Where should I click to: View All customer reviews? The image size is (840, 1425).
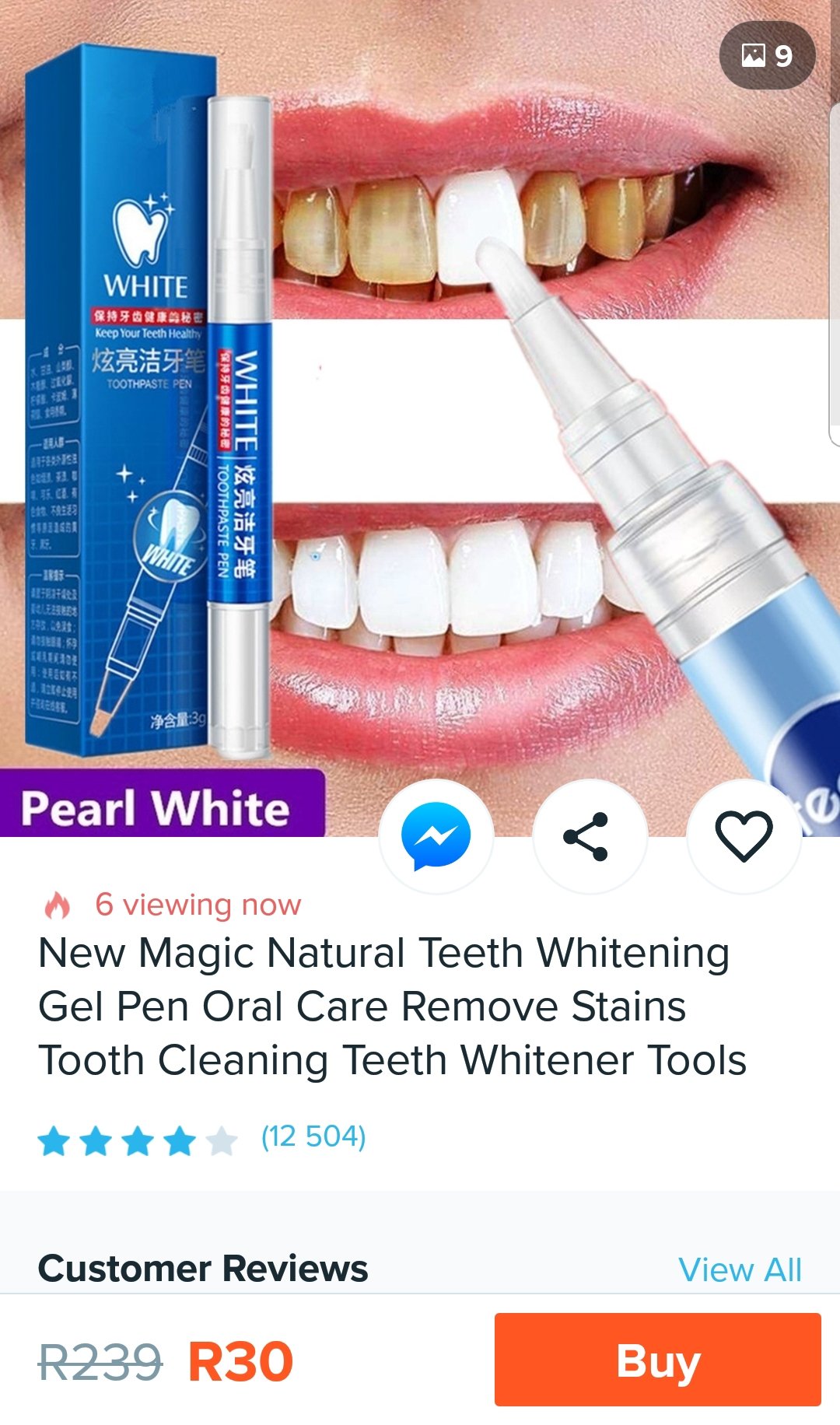point(740,1269)
